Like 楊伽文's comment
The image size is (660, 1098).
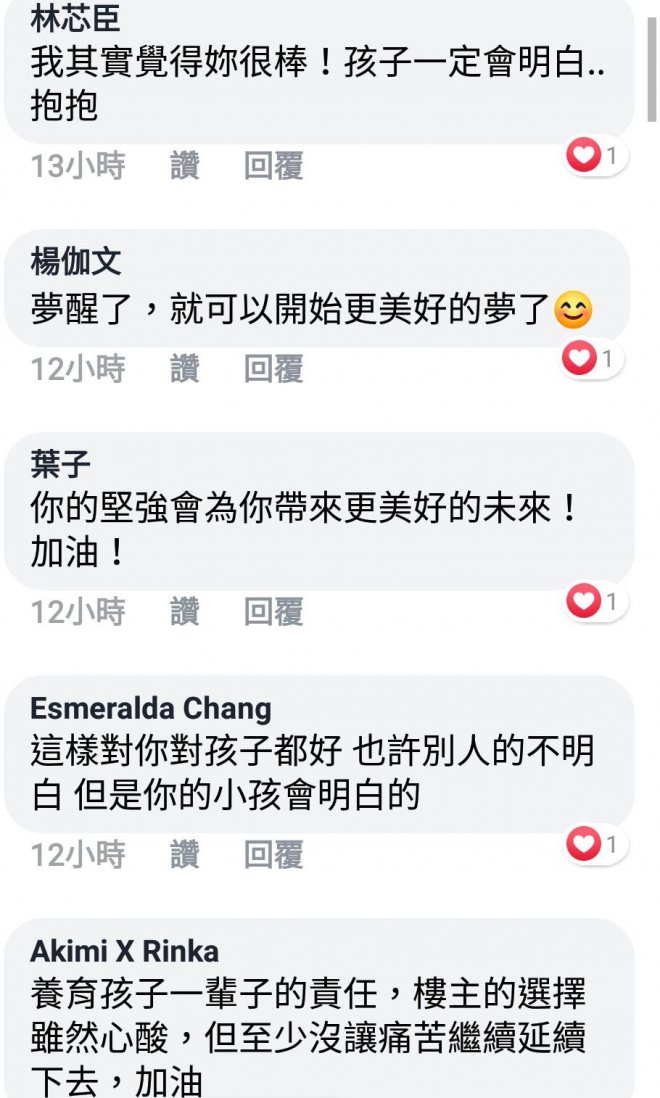click(x=185, y=369)
